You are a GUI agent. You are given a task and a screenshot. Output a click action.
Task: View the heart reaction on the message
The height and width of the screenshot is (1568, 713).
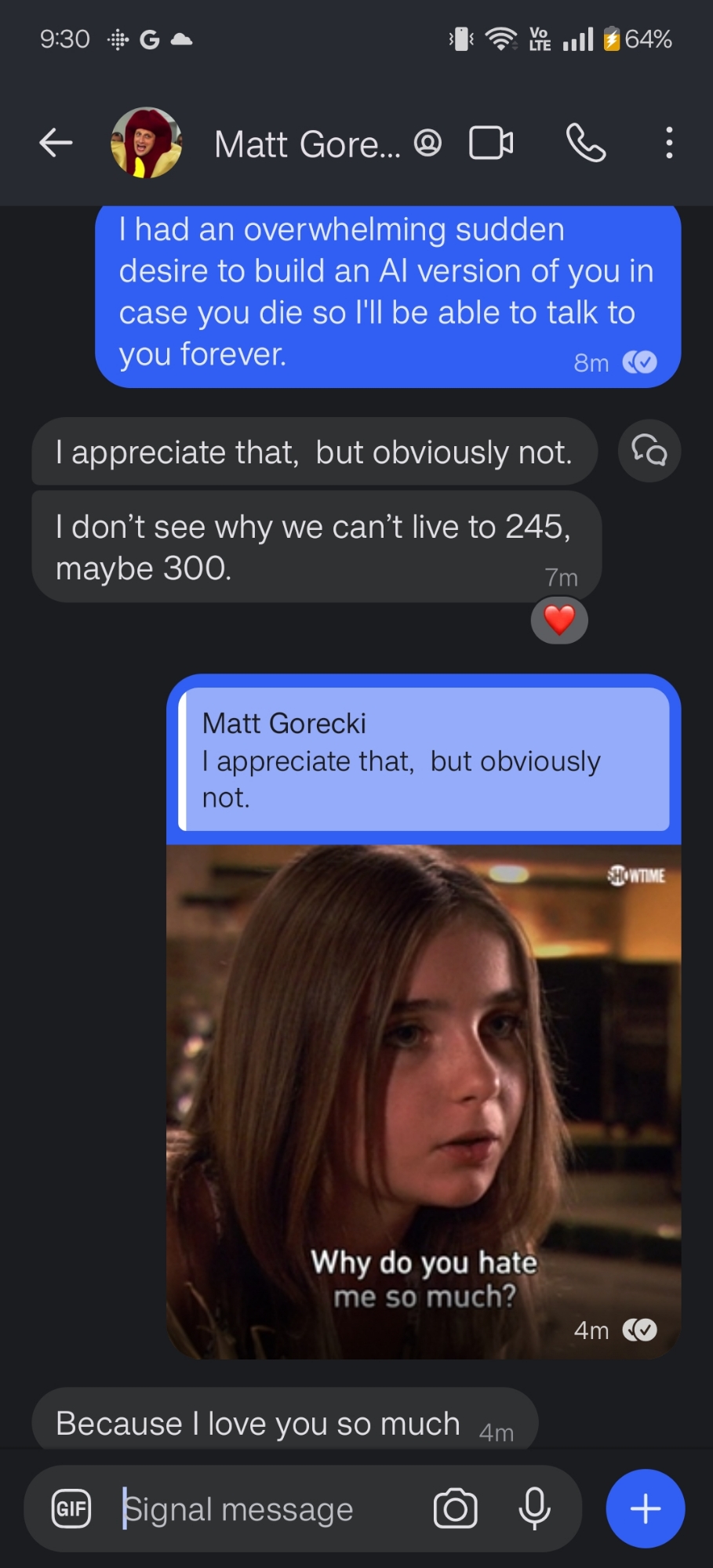tap(559, 620)
